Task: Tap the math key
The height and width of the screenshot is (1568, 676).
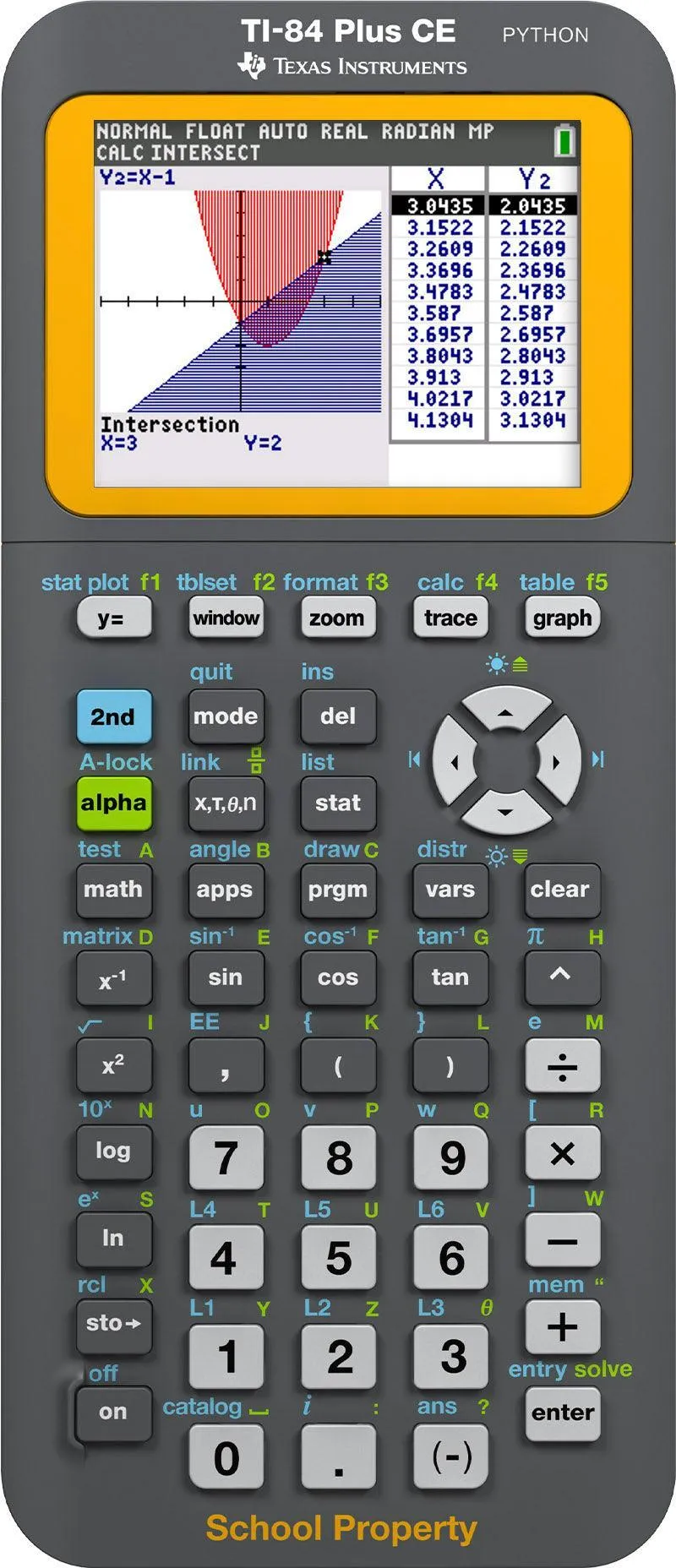Action: coord(113,890)
